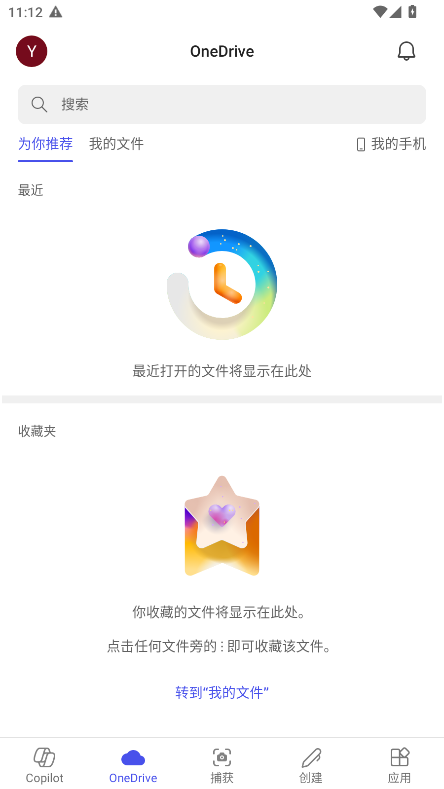
Task: Tap the 搜索 search box
Action: (222, 104)
